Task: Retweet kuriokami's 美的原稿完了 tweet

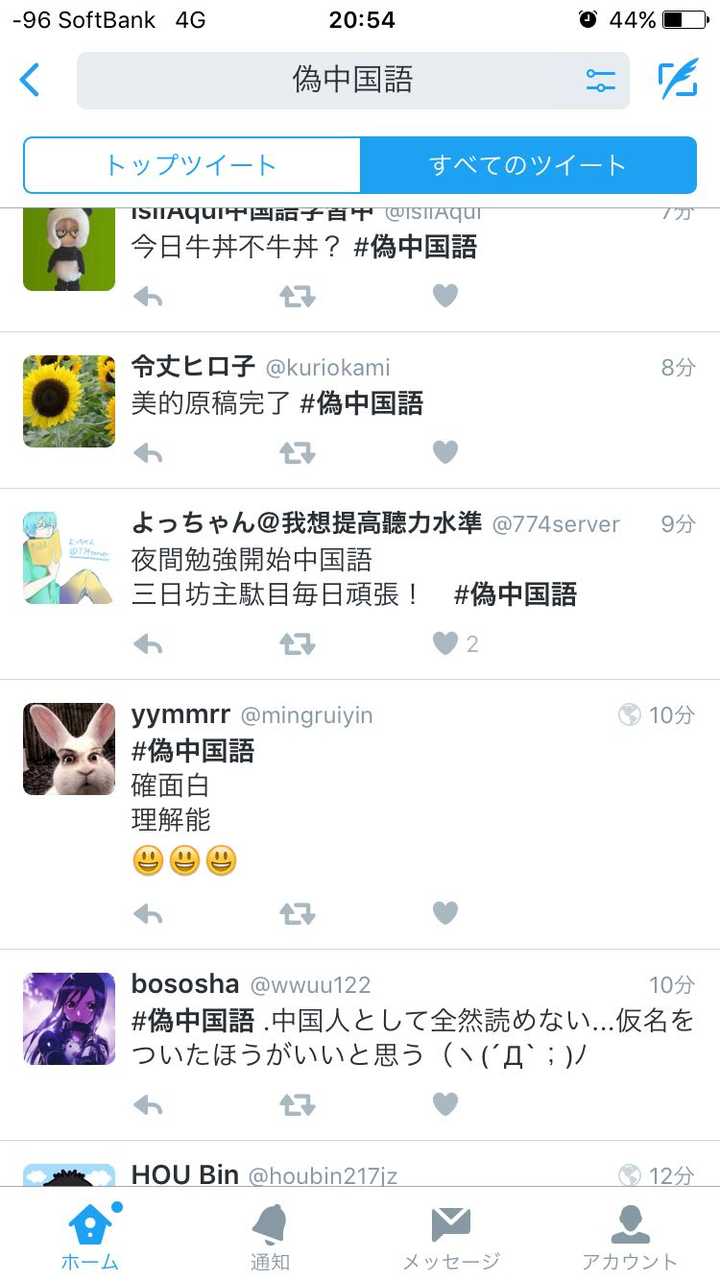Action: click(x=297, y=453)
